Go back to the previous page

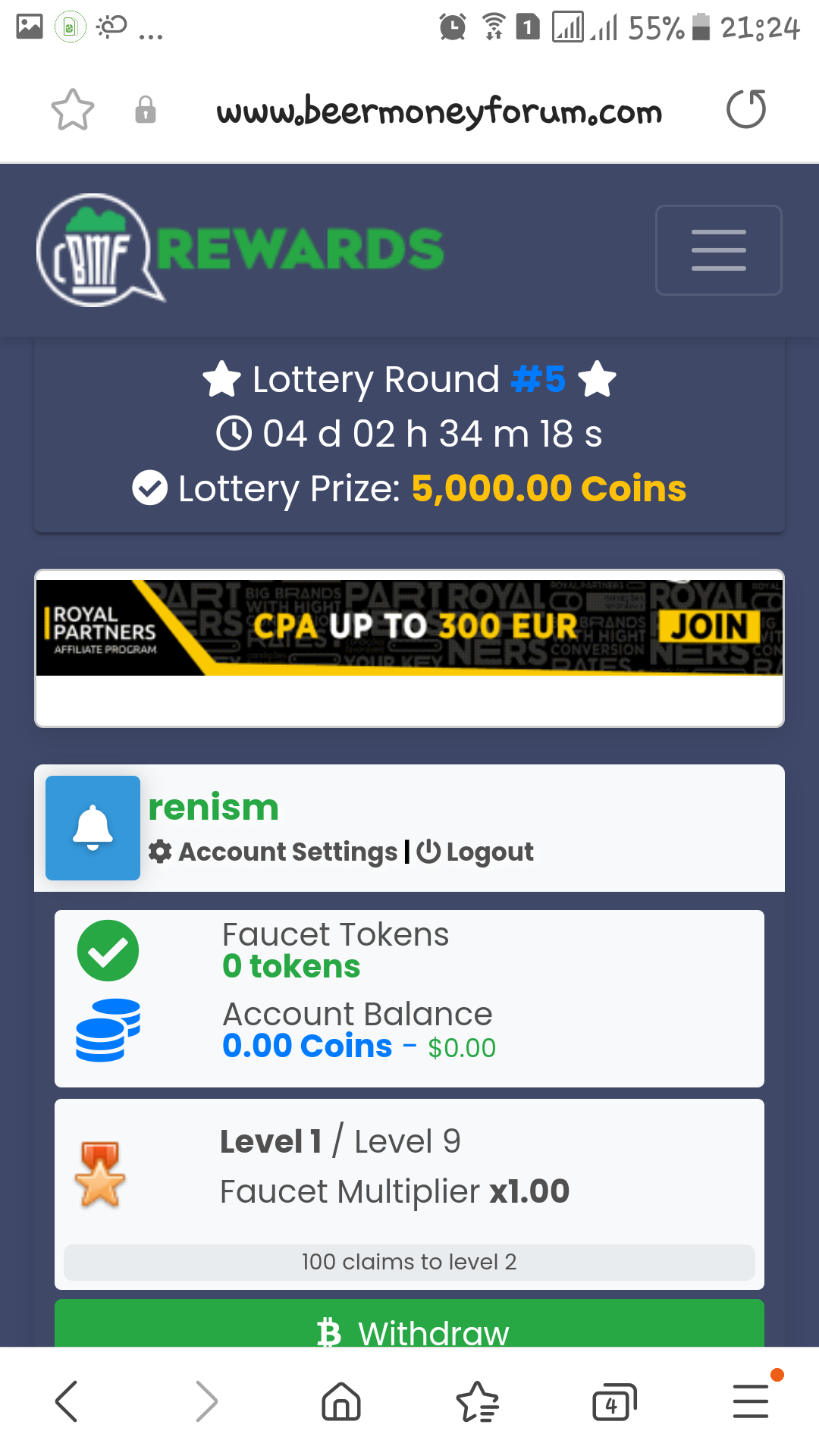[x=67, y=1401]
